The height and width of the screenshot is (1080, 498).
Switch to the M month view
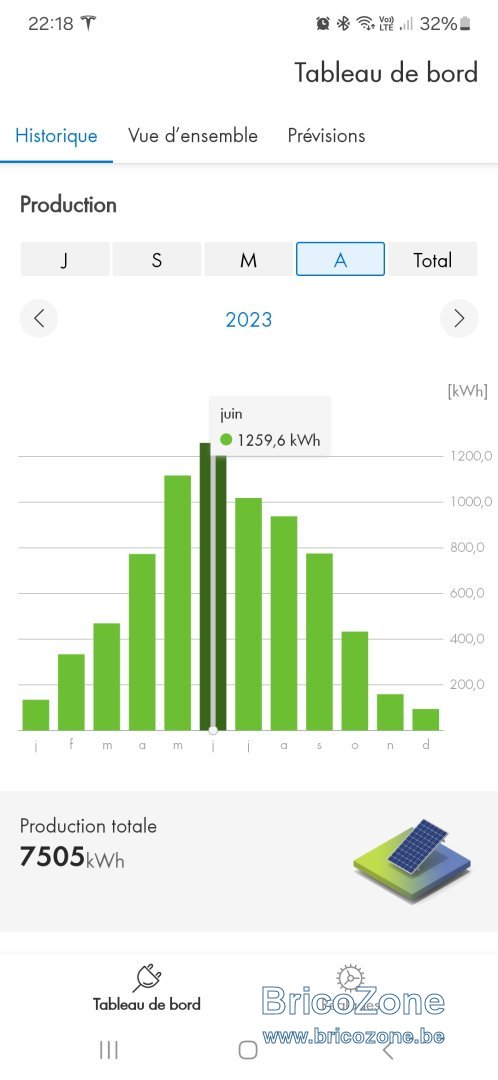(249, 260)
